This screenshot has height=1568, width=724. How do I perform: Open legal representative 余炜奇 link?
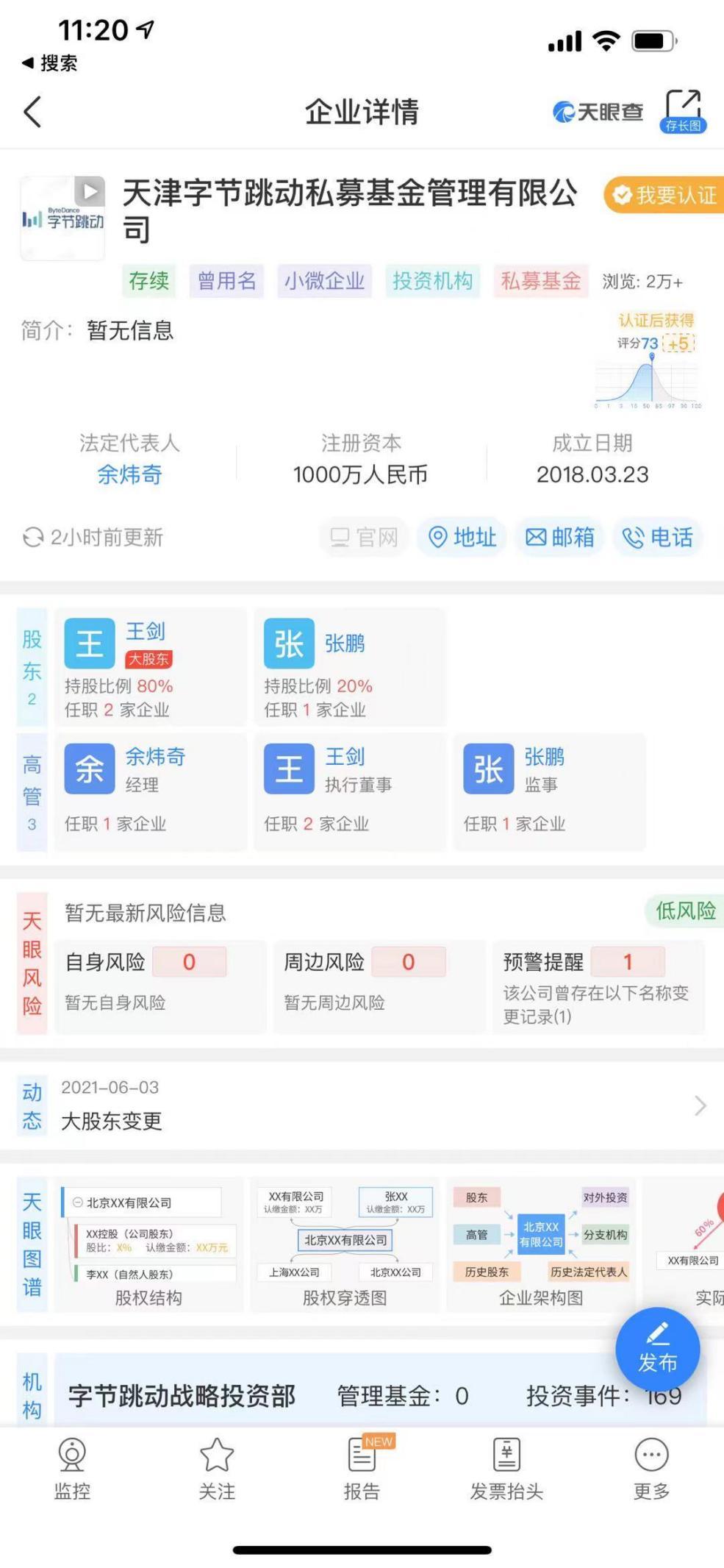point(129,474)
